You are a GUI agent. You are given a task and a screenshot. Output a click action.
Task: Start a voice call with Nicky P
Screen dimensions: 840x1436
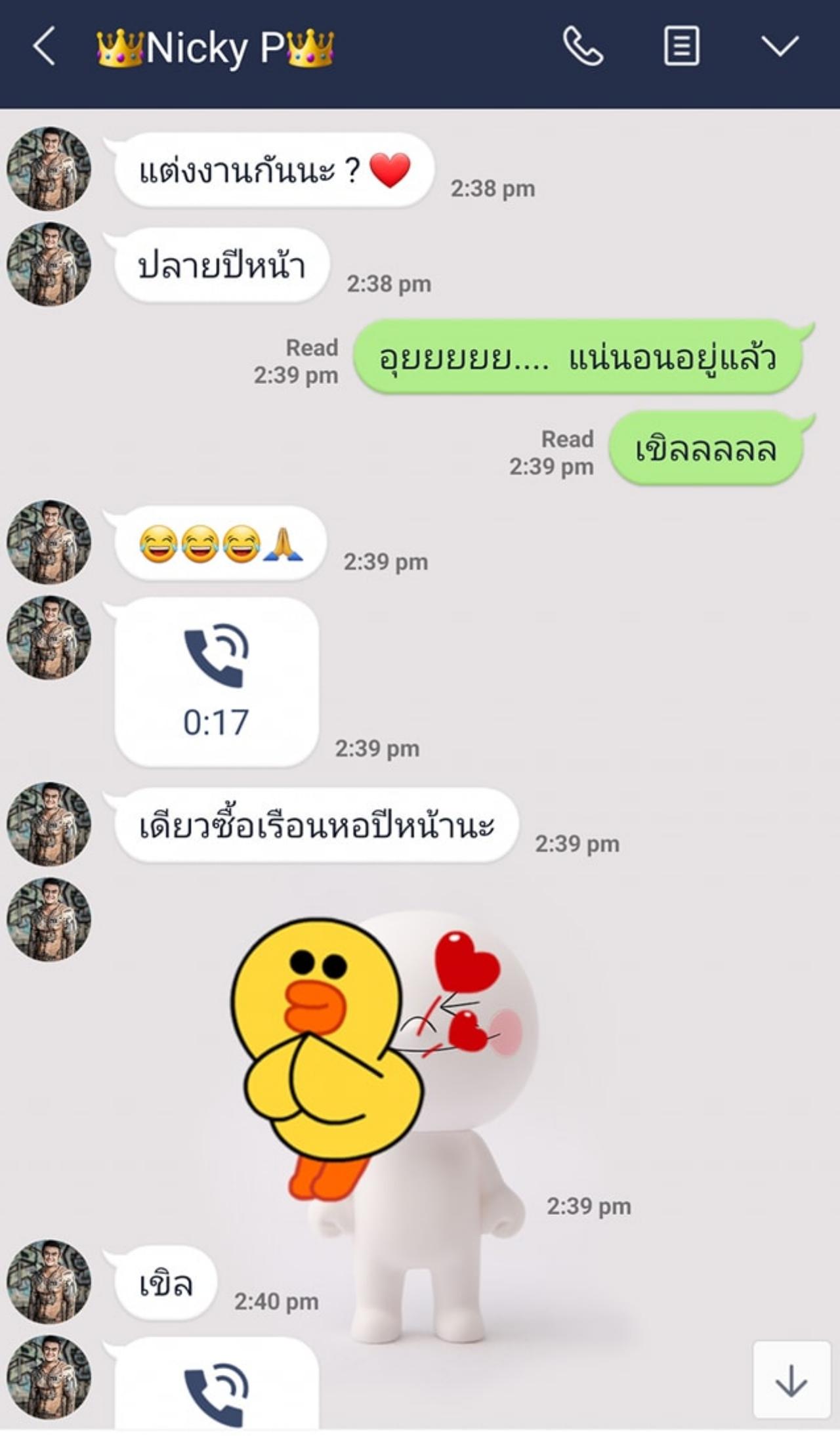tap(583, 47)
